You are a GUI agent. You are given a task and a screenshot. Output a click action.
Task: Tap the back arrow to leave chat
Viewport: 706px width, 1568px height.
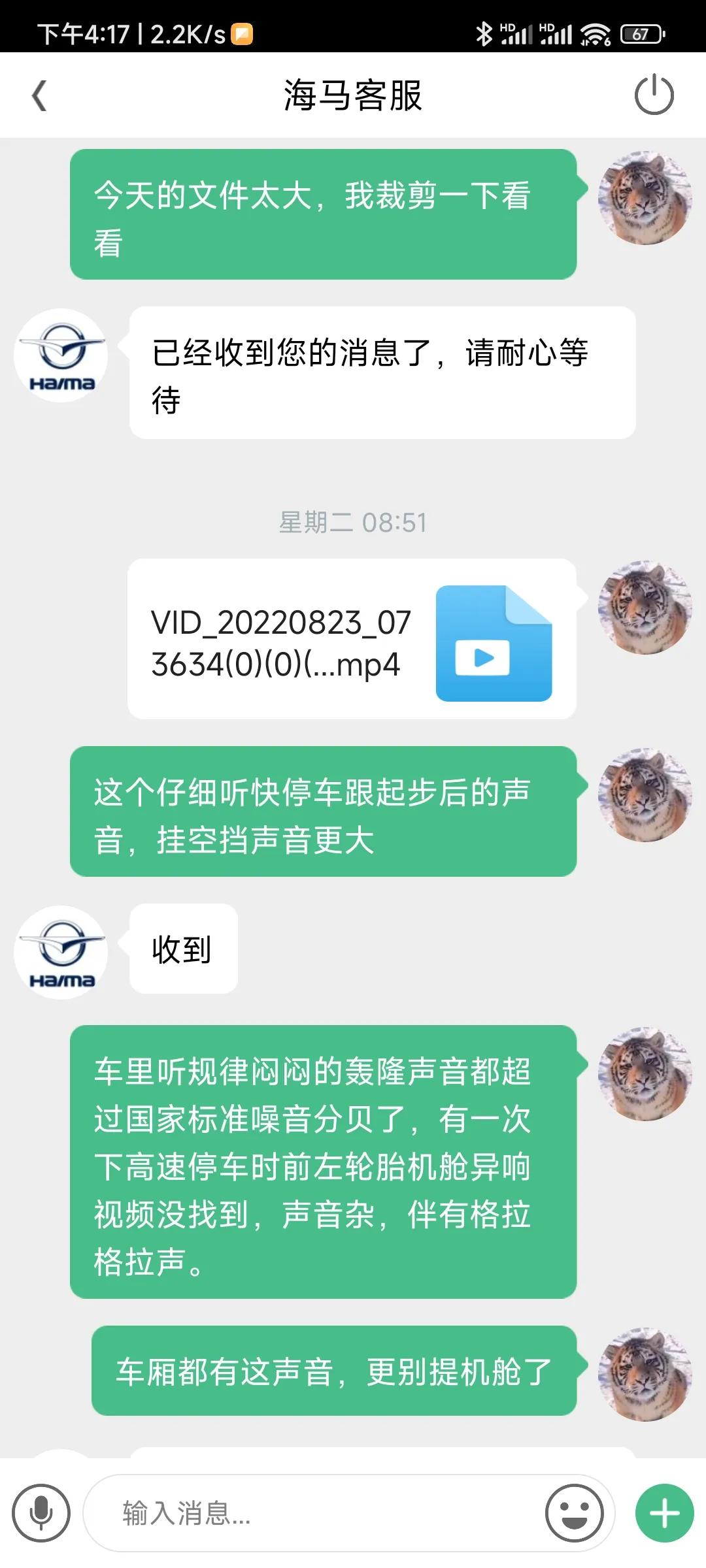click(x=41, y=95)
